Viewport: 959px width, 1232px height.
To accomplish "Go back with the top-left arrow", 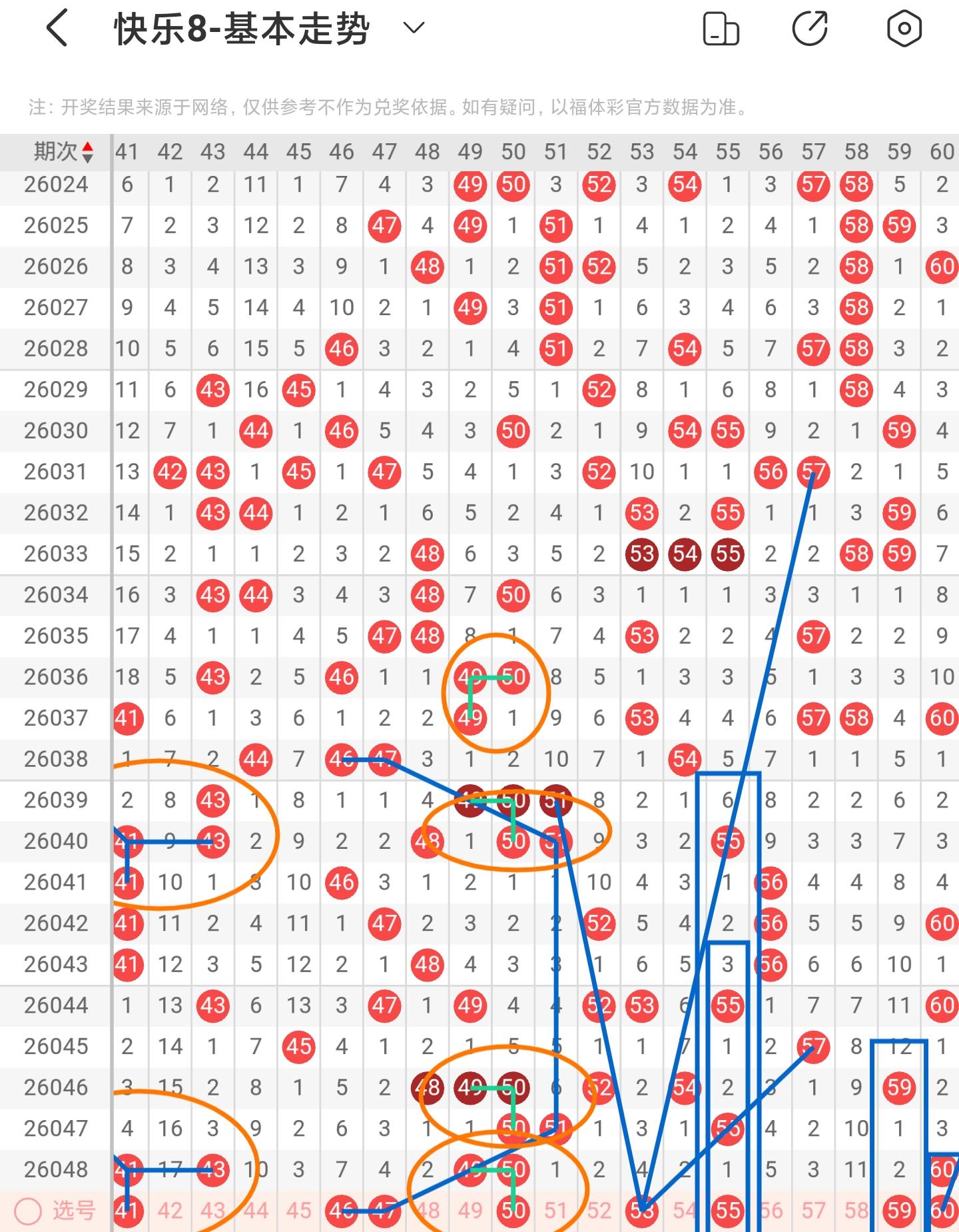I will pyautogui.click(x=57, y=29).
